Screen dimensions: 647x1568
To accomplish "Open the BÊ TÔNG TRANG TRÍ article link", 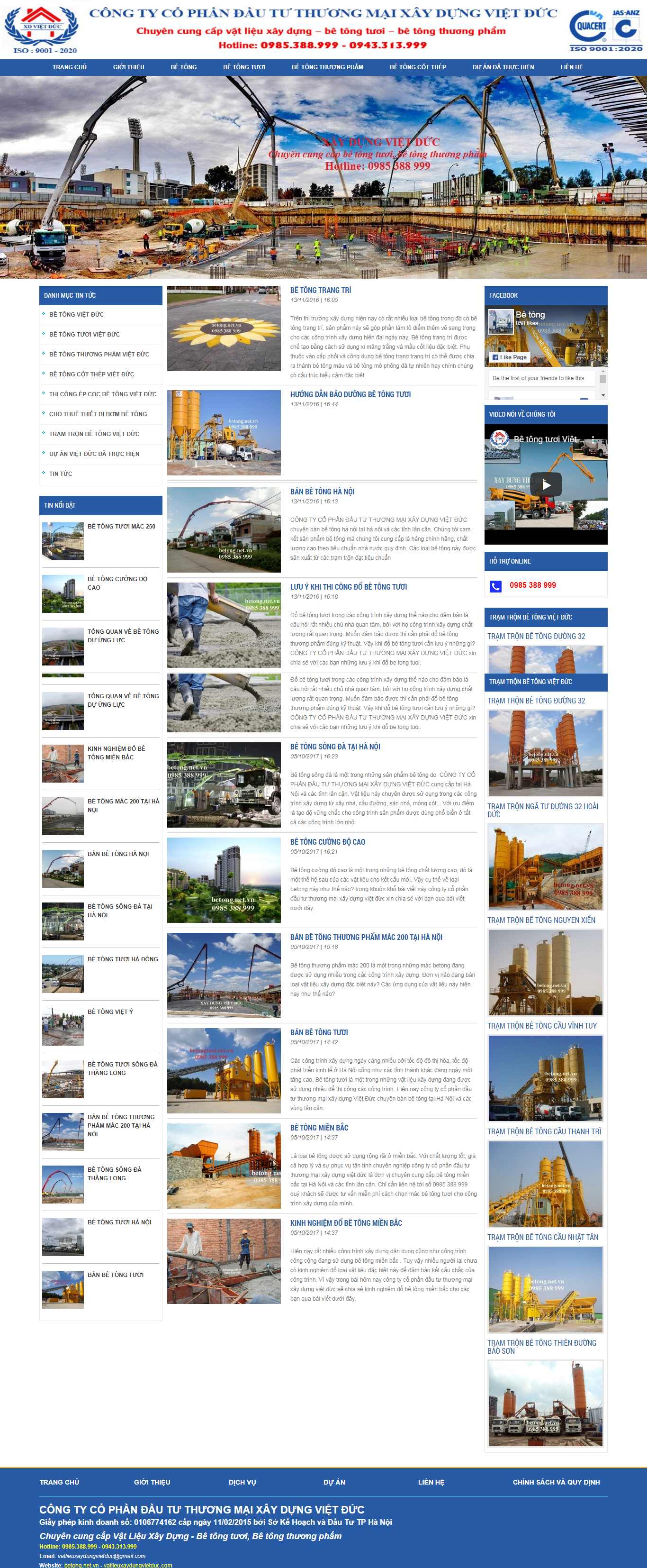I will tap(321, 290).
